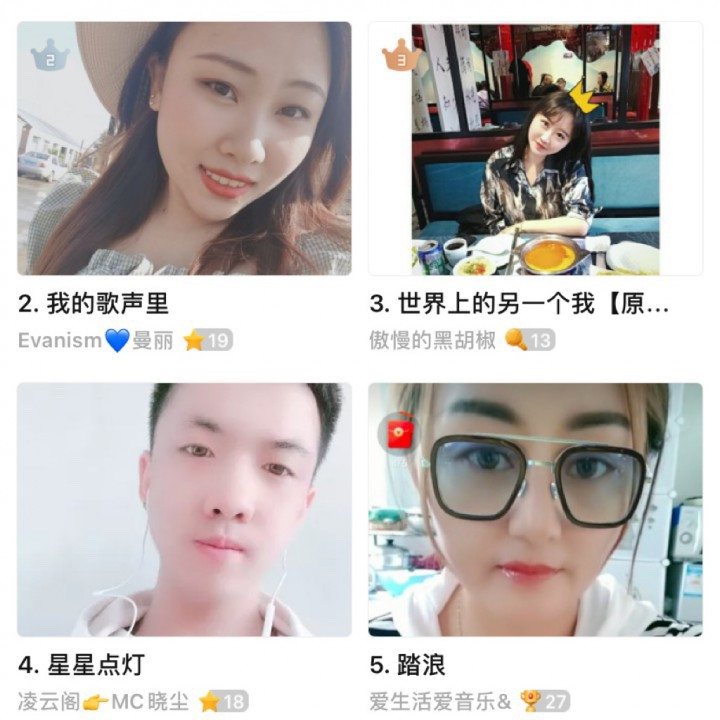Viewport: 720px width, 720px height.
Task: Open the rank 5 room 踏浪
Action: click(x=535, y=510)
